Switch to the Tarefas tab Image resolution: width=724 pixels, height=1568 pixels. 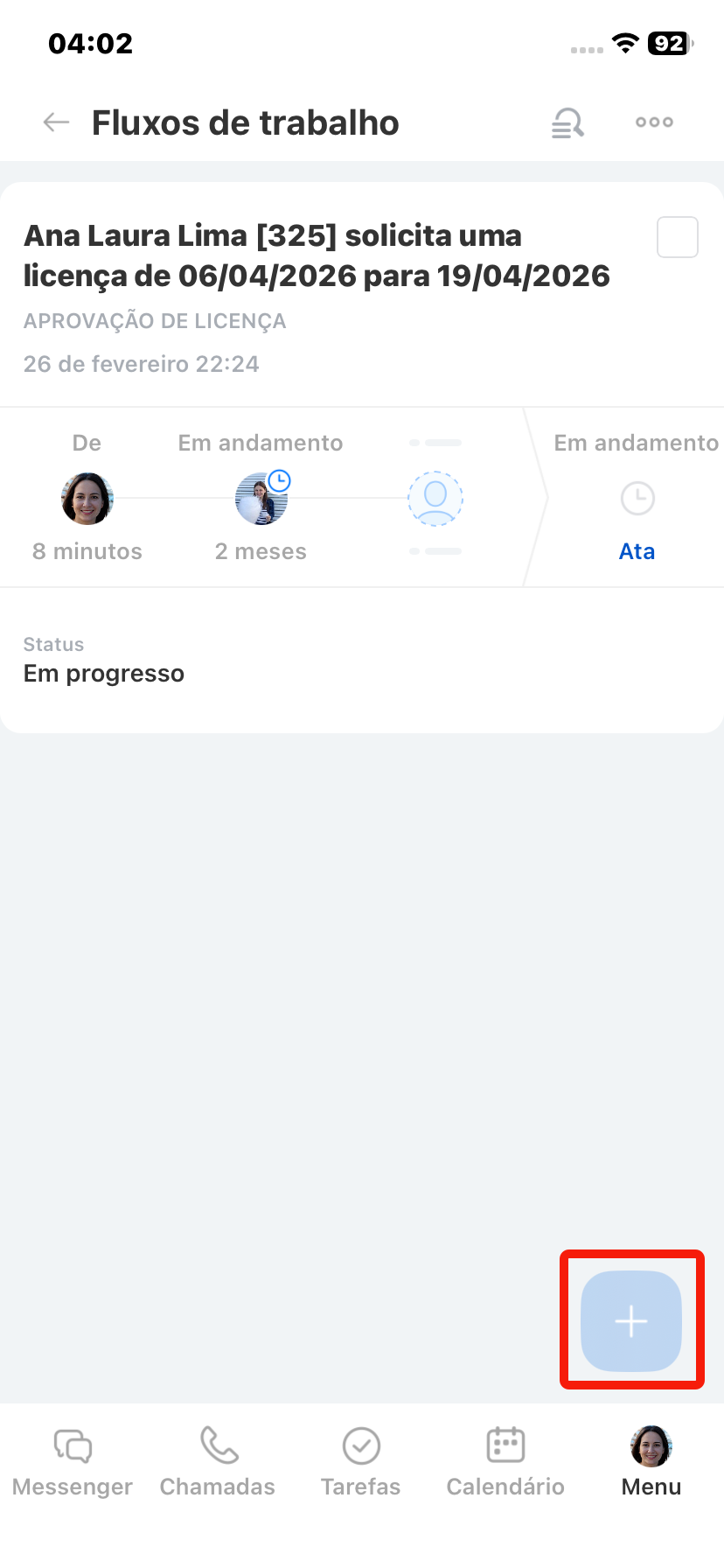tap(360, 1463)
